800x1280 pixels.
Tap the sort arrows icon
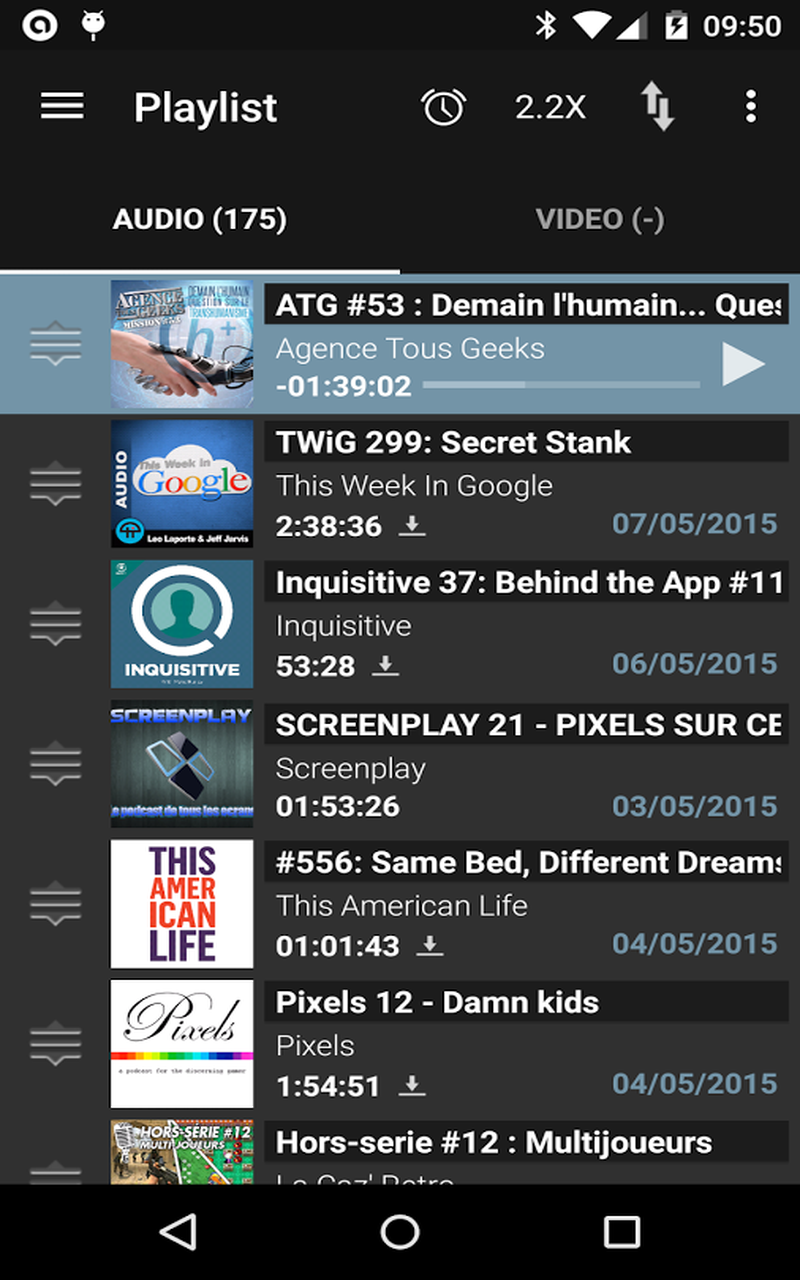pos(657,107)
